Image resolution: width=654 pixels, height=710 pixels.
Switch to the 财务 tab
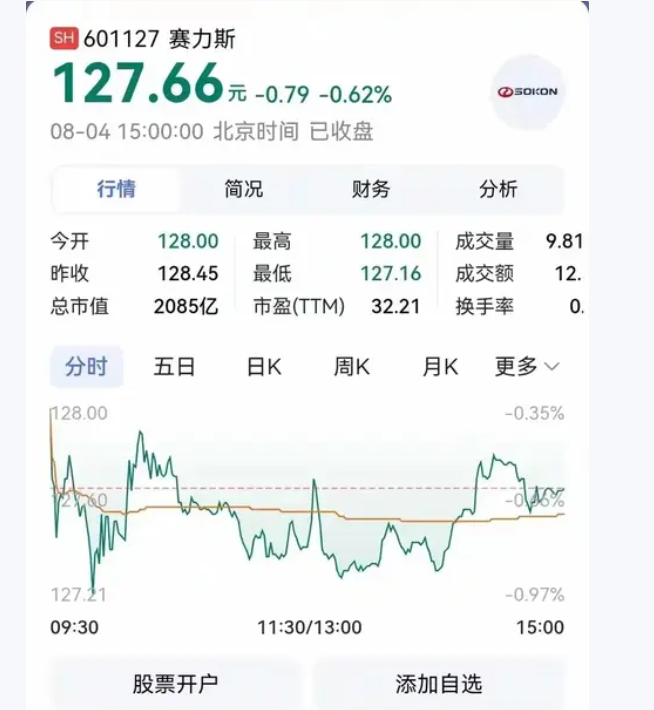371,189
